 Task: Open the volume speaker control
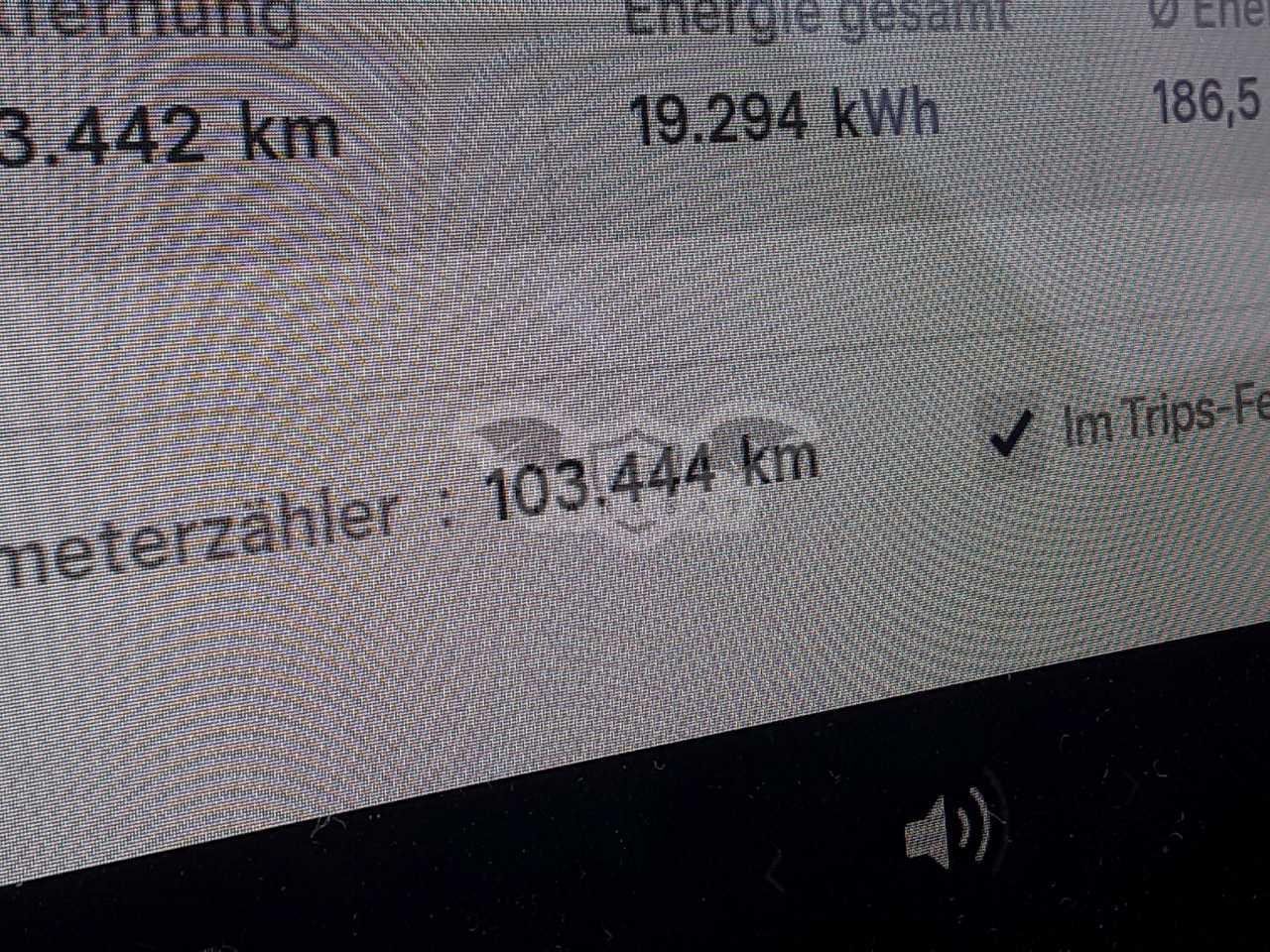949,825
